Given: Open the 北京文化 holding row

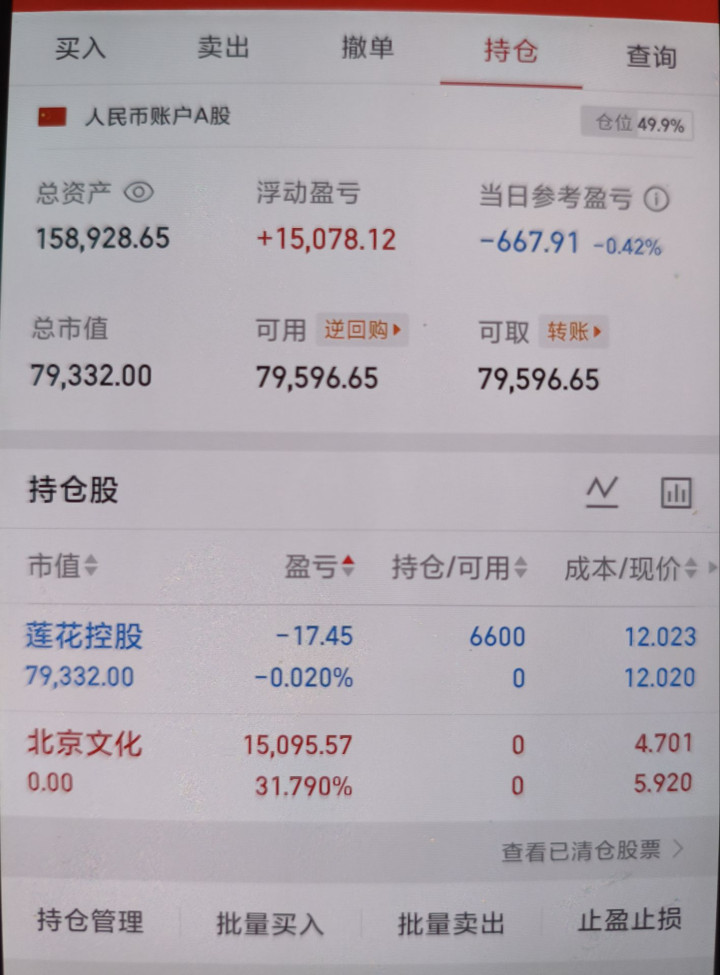Looking at the screenshot, I should (x=360, y=765).
